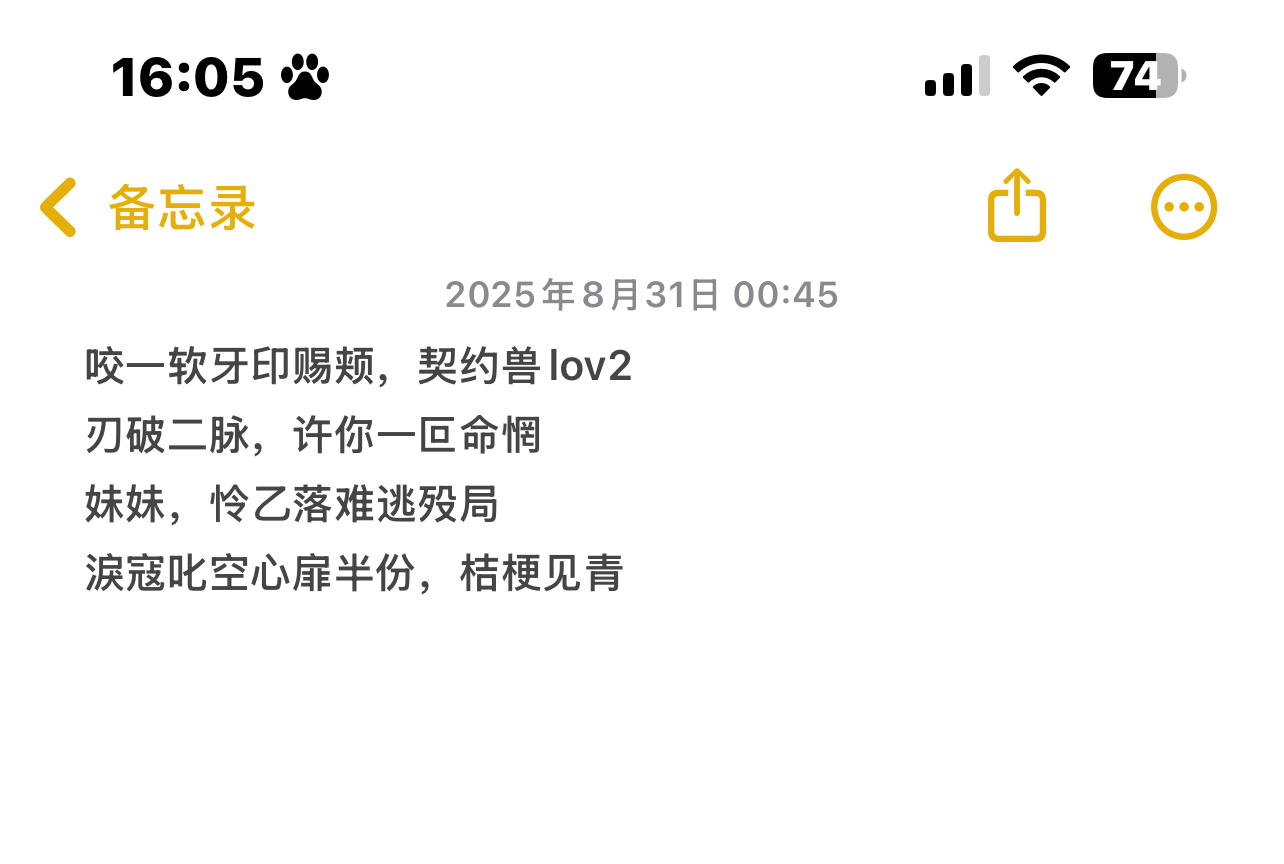Screen dimensions: 1284x864
Task: Tap the note text to edit
Action: [358, 470]
